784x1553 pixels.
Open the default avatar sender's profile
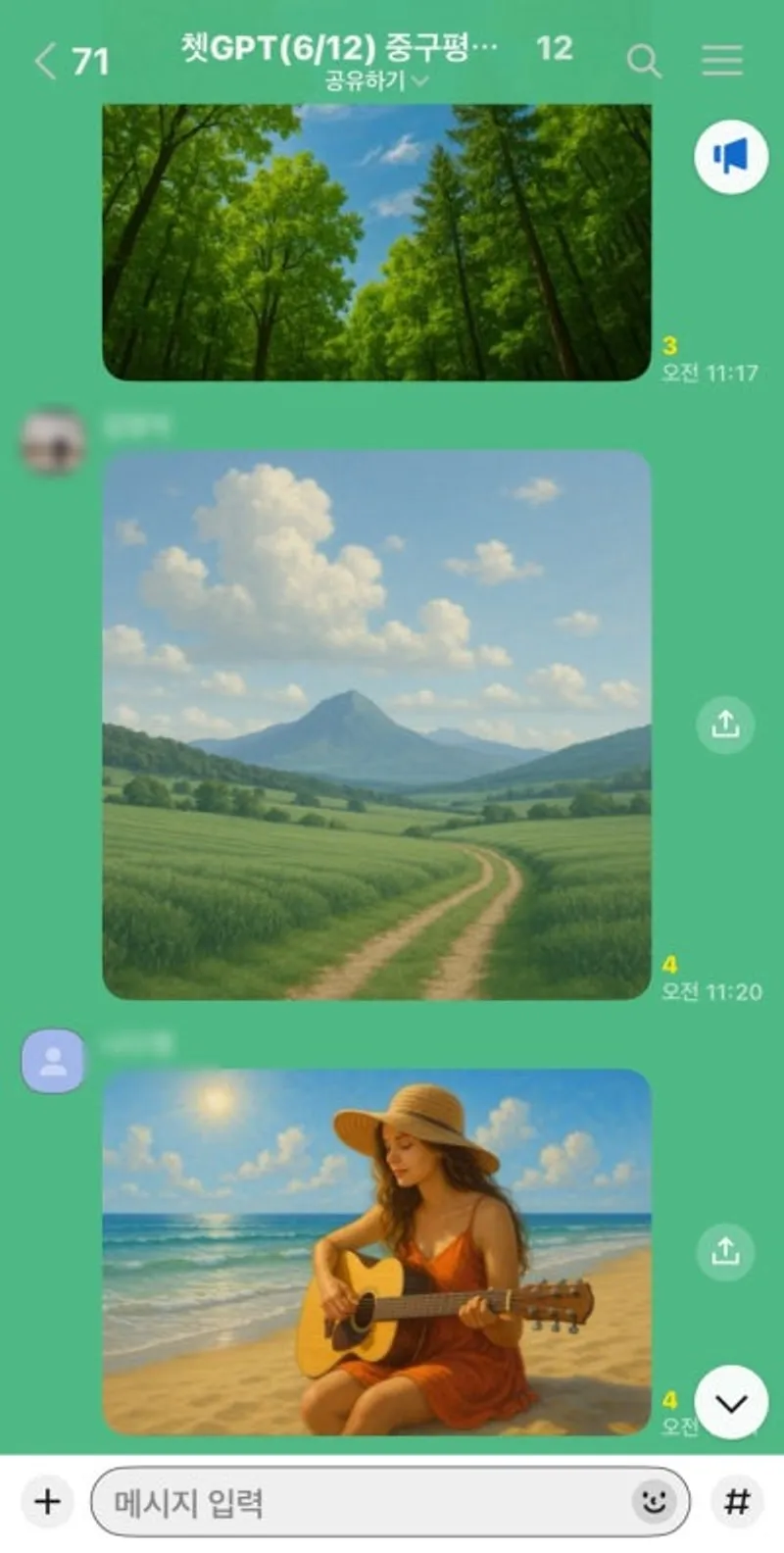coord(53,1061)
